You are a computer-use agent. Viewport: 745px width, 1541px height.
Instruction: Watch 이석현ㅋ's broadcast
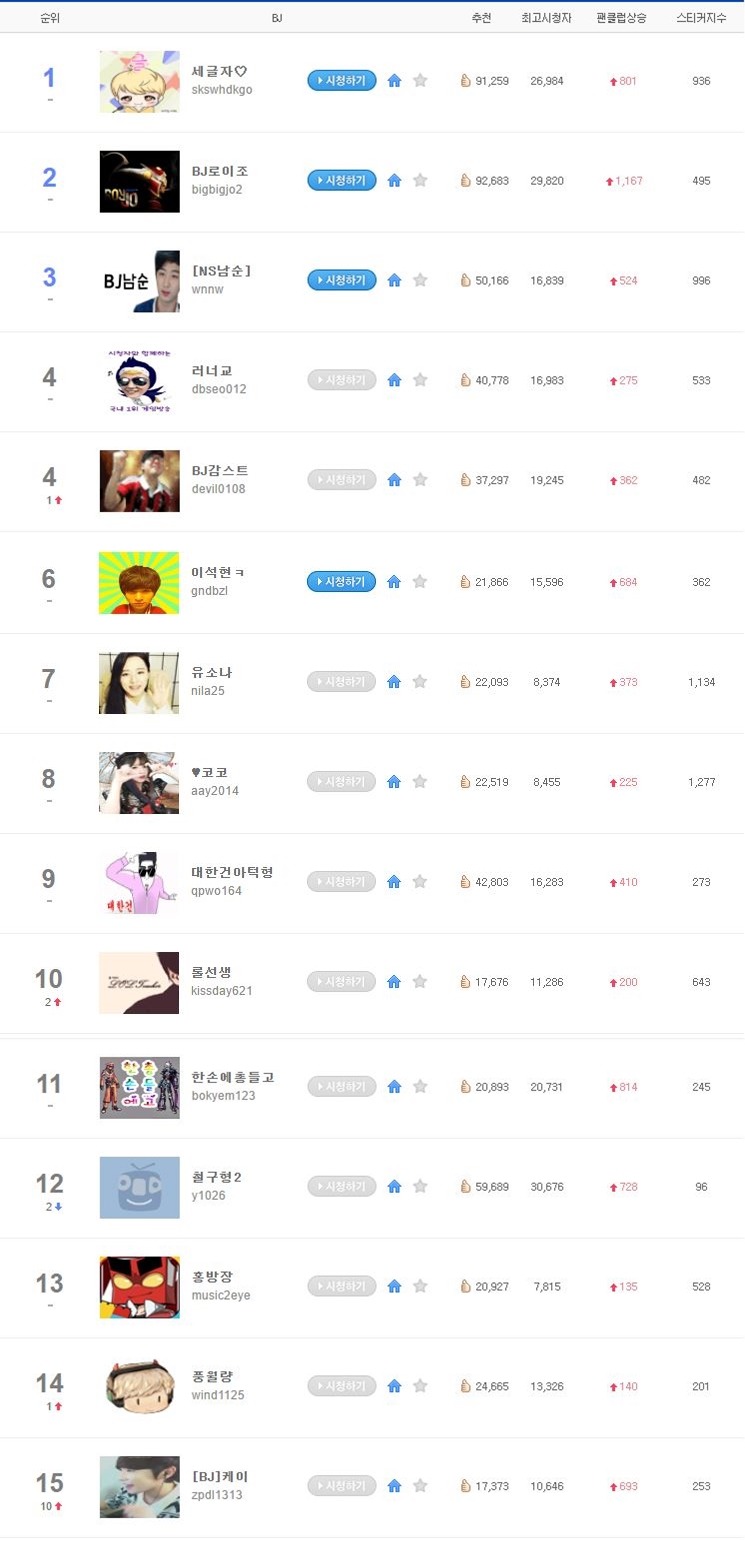[x=342, y=581]
